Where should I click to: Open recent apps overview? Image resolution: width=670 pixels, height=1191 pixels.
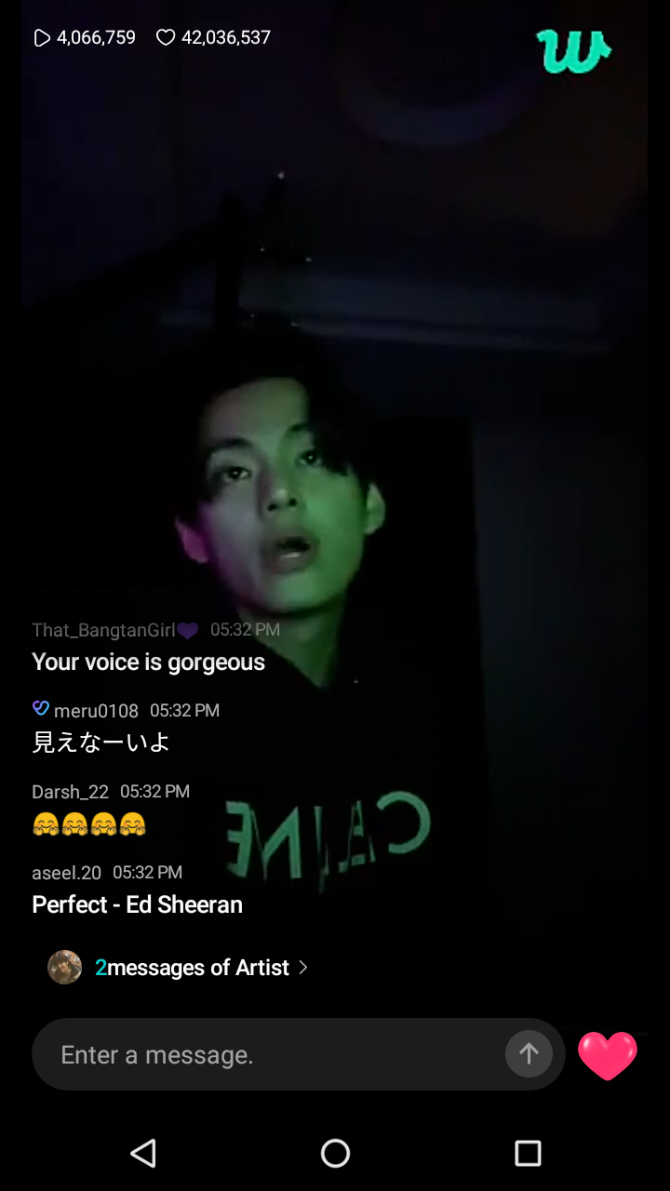(x=528, y=1152)
